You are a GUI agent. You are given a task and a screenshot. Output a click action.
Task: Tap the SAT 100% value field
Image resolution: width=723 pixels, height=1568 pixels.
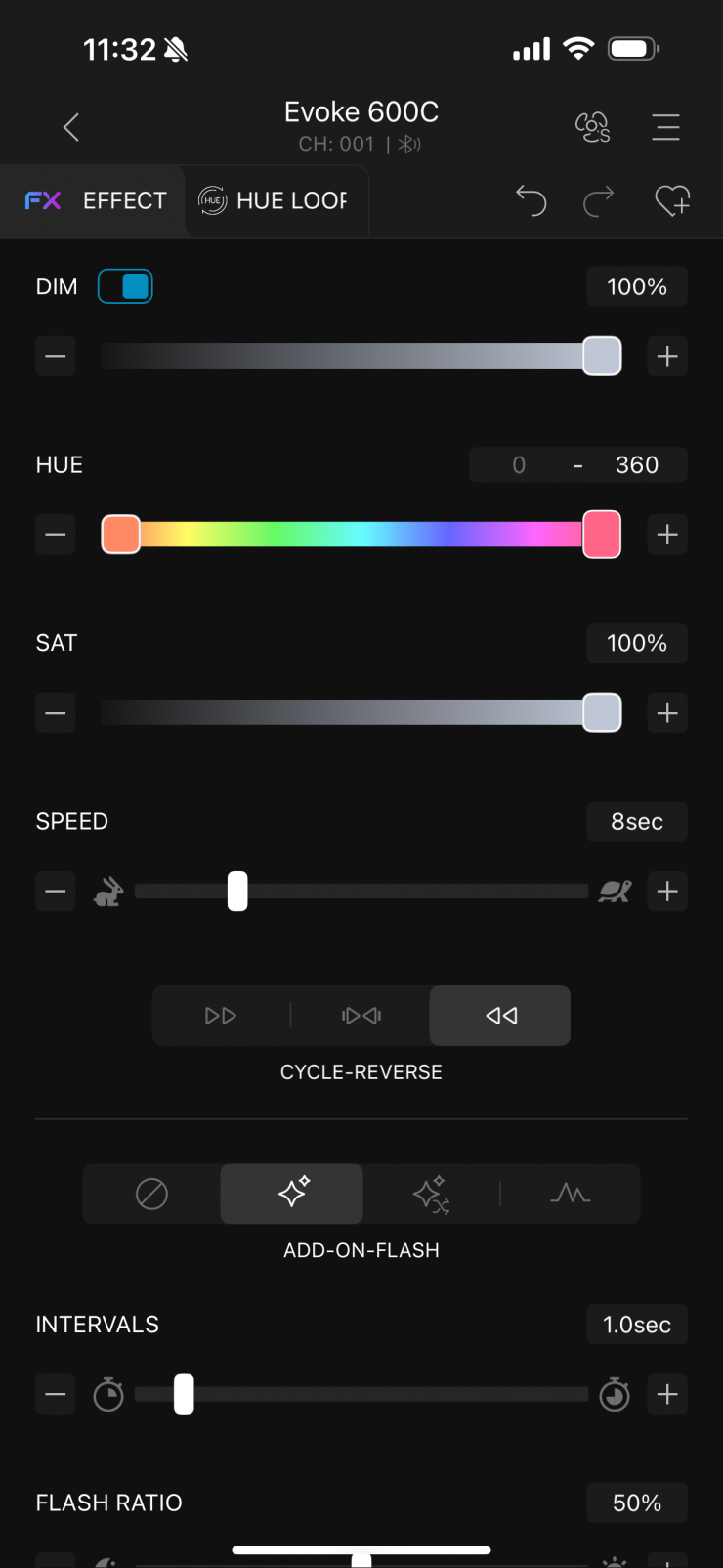637,643
